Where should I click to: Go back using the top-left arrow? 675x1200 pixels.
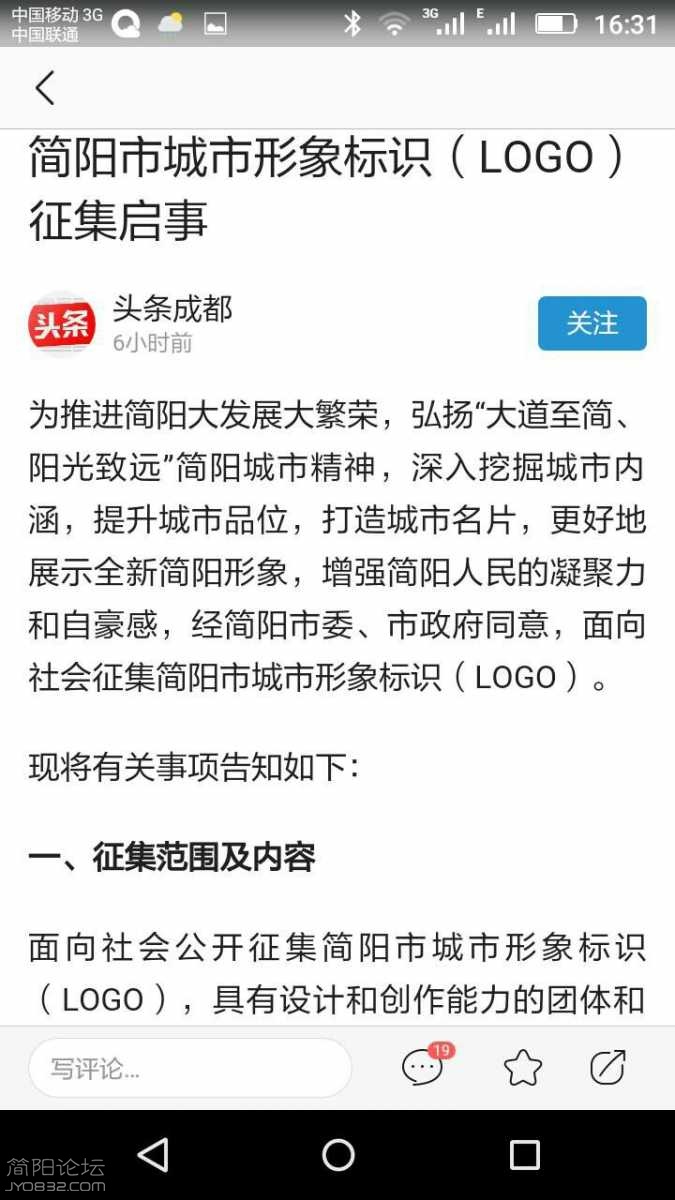[45, 88]
